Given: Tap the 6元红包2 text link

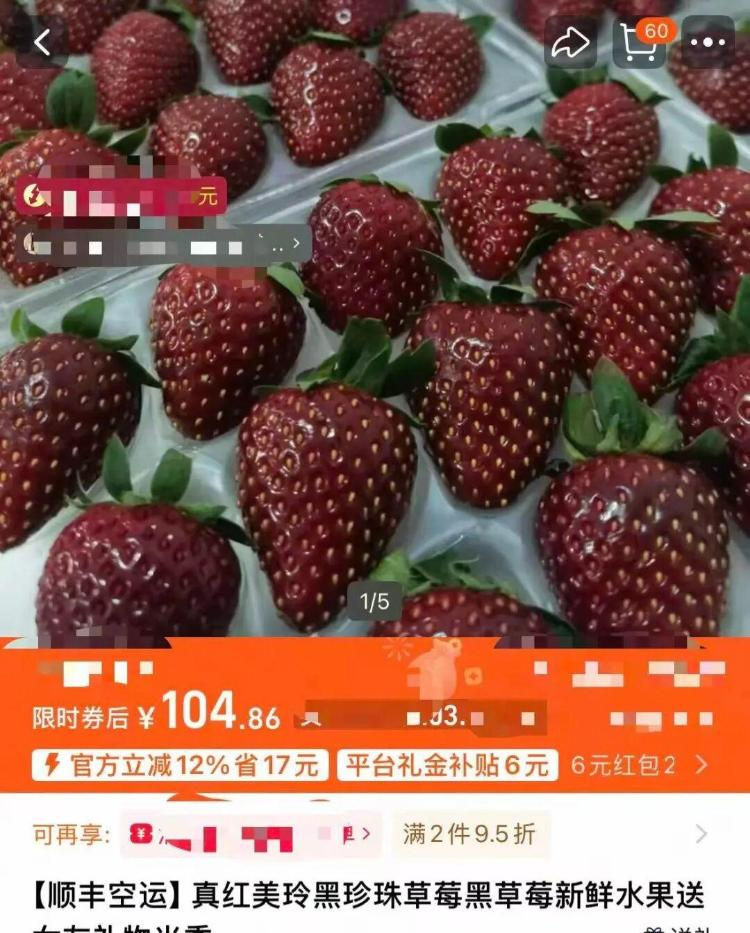Looking at the screenshot, I should point(624,763).
